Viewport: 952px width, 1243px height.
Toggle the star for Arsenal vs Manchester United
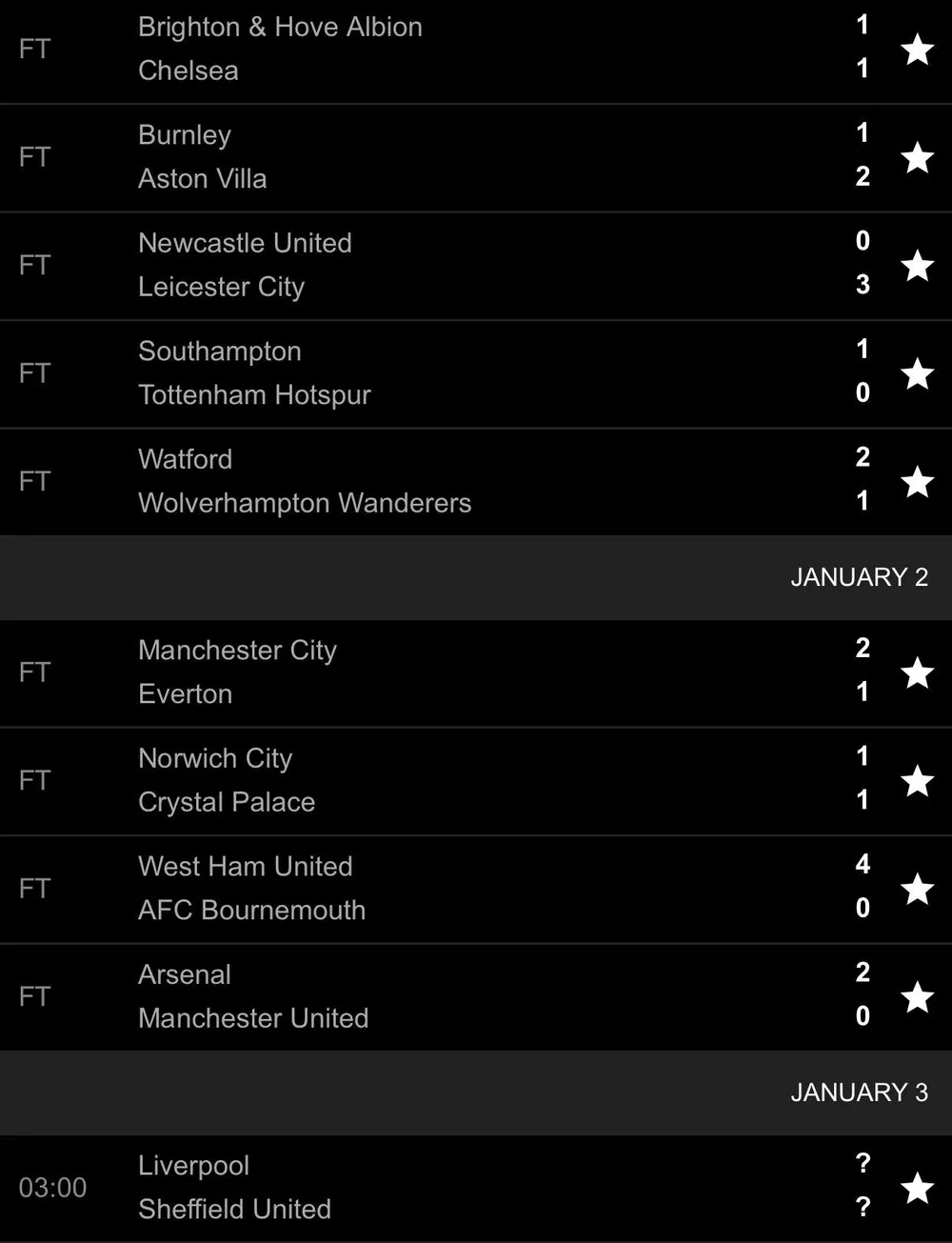tap(917, 996)
